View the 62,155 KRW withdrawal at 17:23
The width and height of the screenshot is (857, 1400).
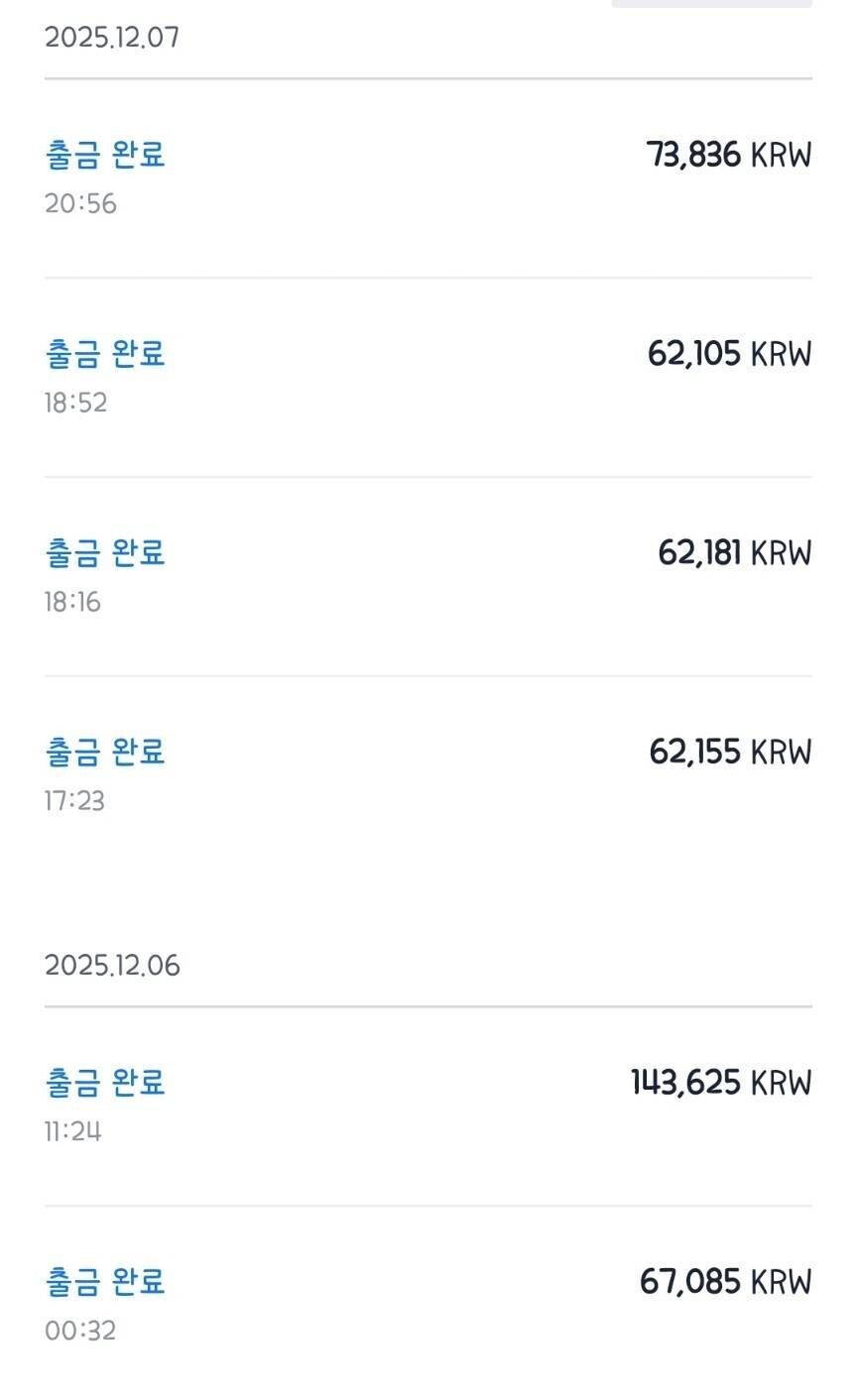[x=427, y=775]
